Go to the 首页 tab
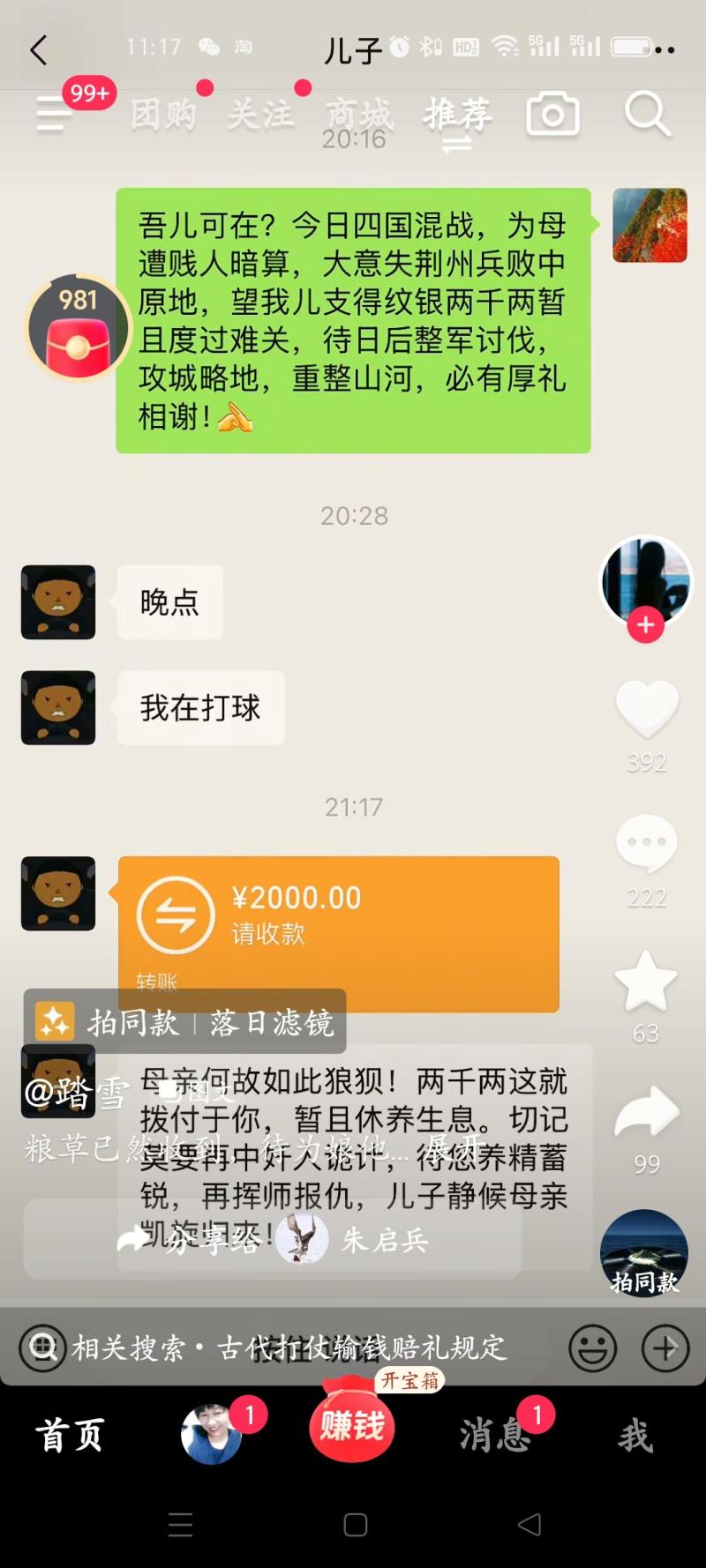Image resolution: width=706 pixels, height=1568 pixels. click(x=70, y=1435)
